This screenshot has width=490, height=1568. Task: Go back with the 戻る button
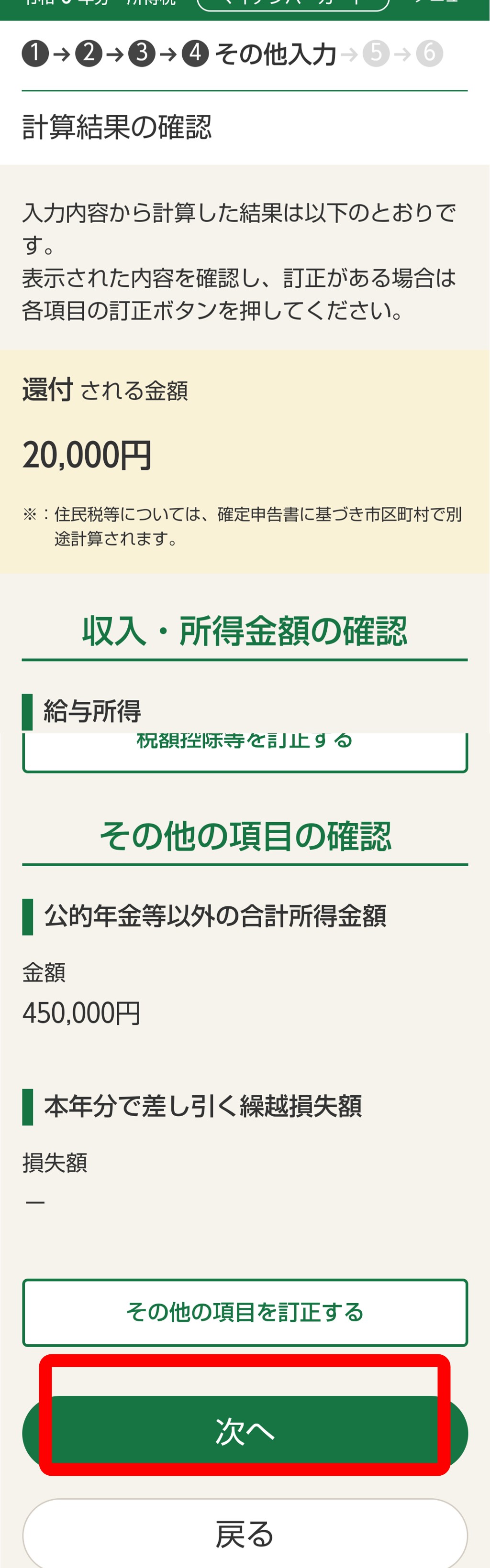245,1534
